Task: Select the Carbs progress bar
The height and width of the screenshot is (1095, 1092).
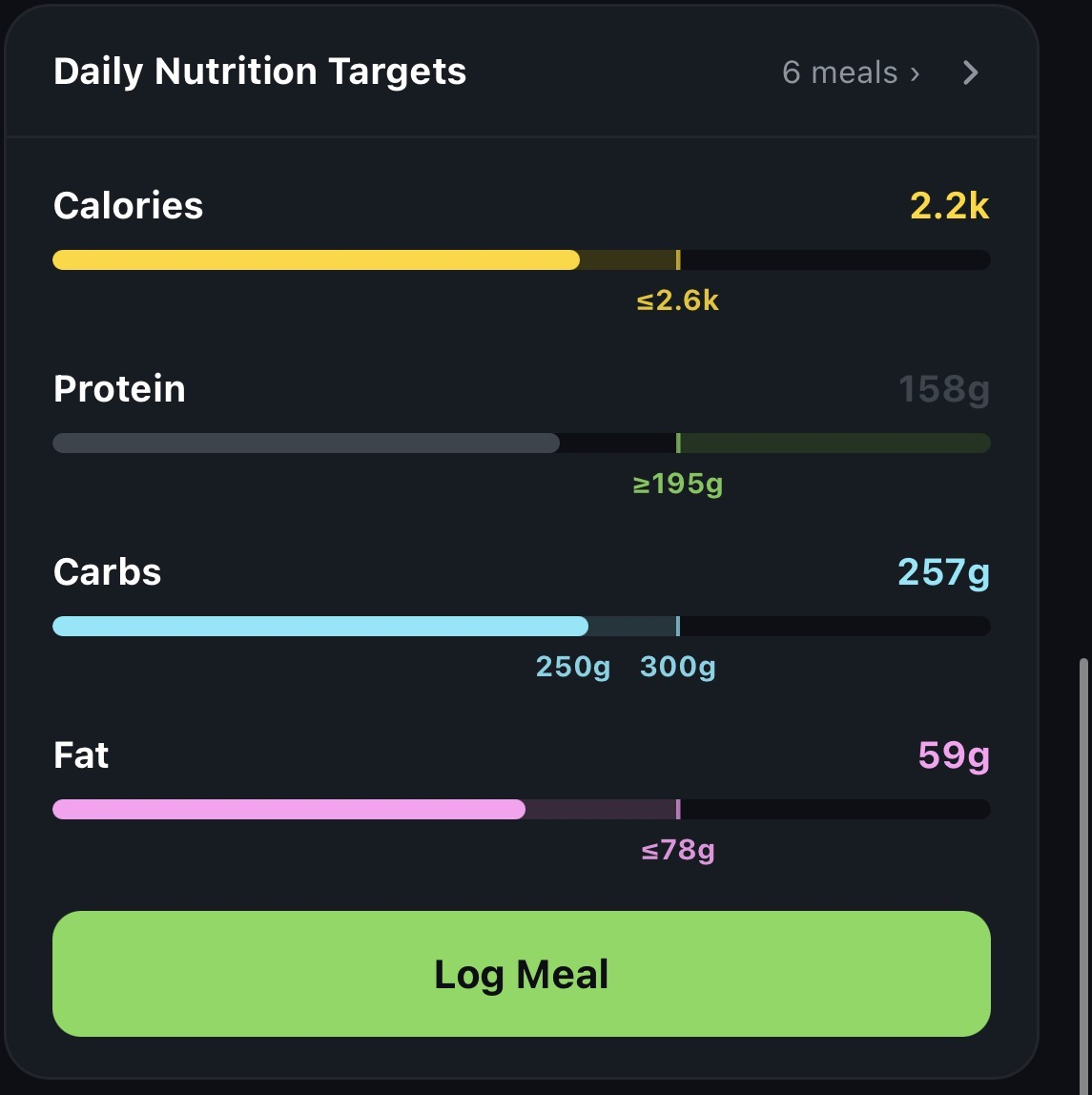Action: (x=522, y=626)
